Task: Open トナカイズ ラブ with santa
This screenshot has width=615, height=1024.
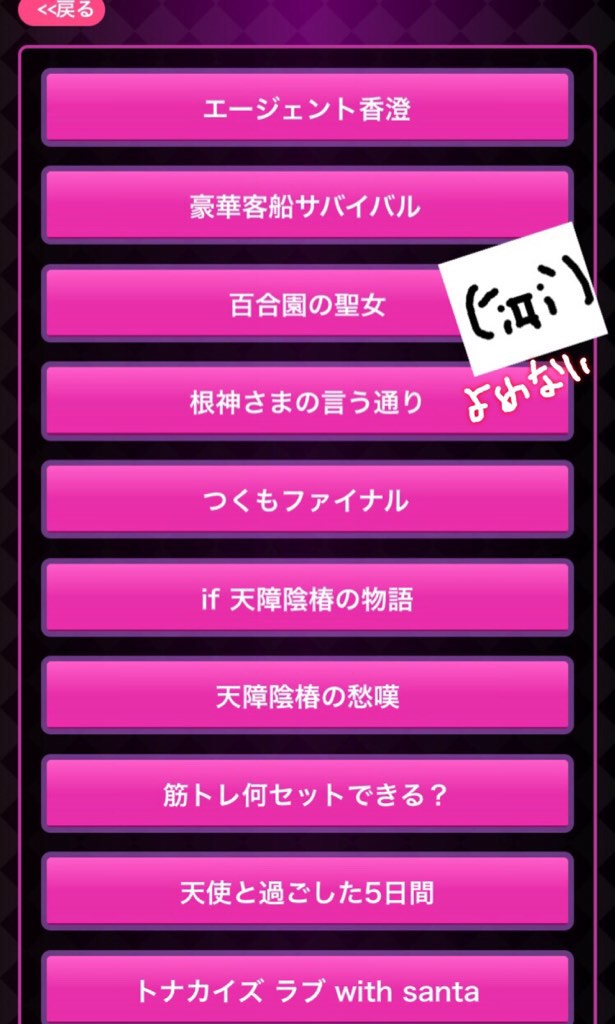Action: point(307,990)
